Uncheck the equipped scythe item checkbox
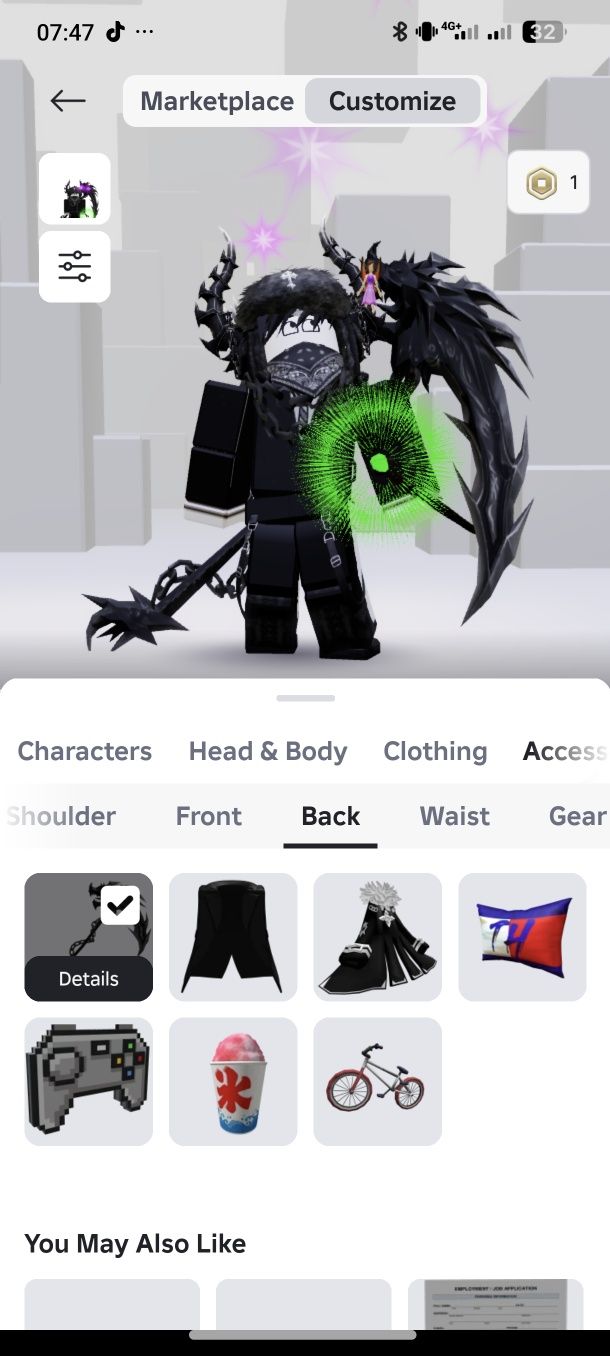Screen dimensions: 610x1356 (x=121, y=905)
